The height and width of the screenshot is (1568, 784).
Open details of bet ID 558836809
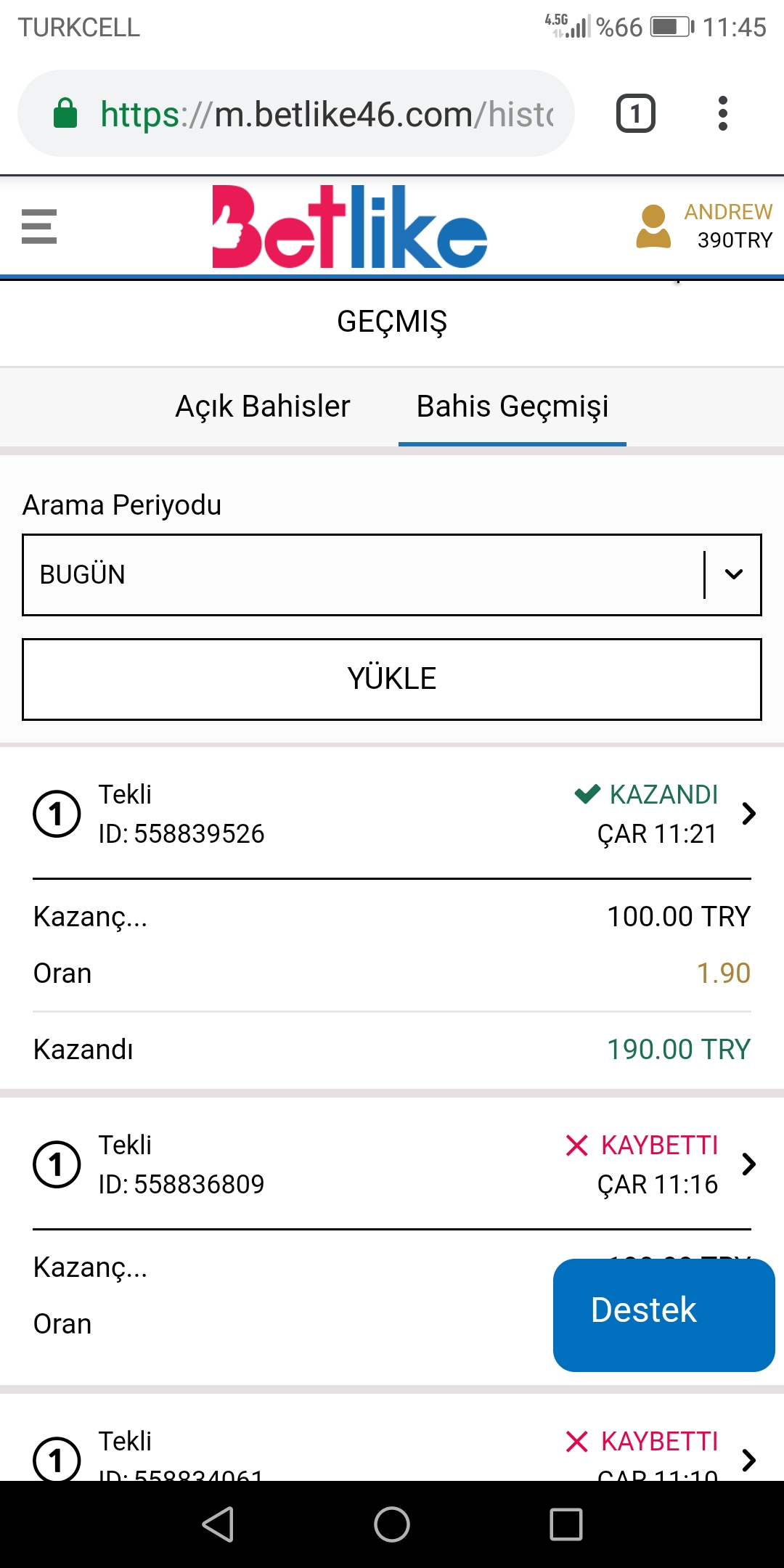392,1164
